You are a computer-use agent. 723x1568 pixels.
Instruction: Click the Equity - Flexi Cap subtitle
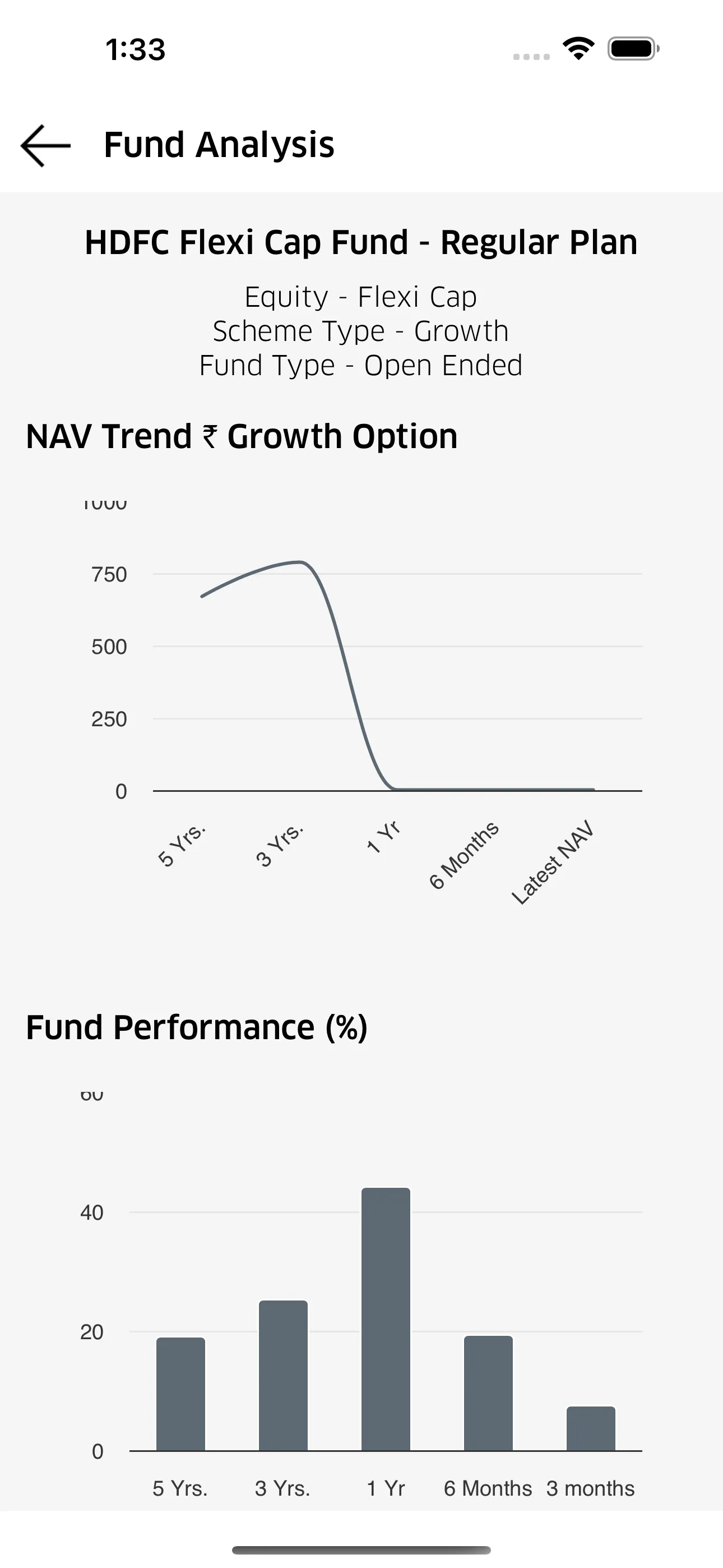(x=361, y=298)
